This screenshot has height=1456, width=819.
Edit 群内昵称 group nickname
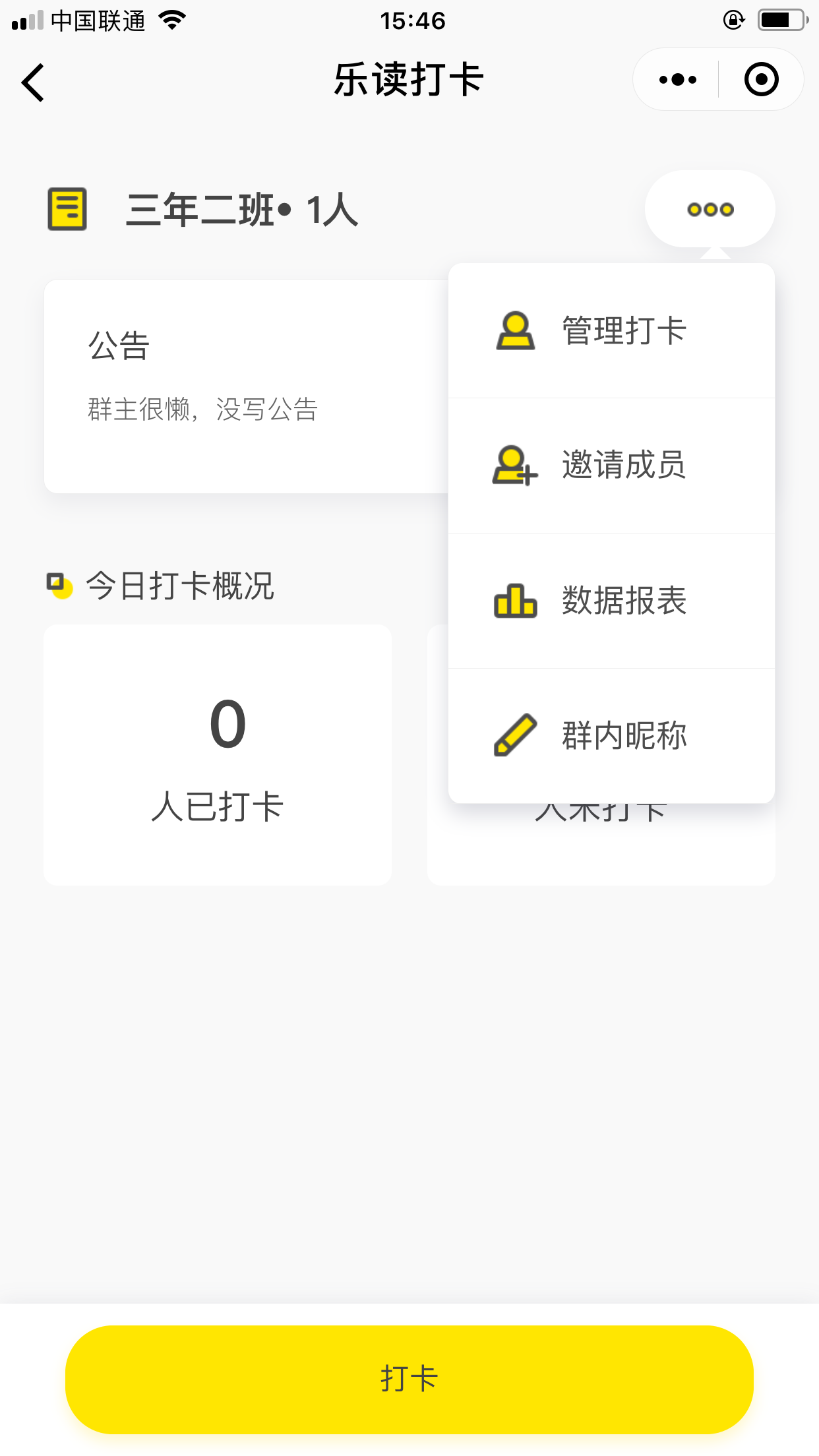611,736
